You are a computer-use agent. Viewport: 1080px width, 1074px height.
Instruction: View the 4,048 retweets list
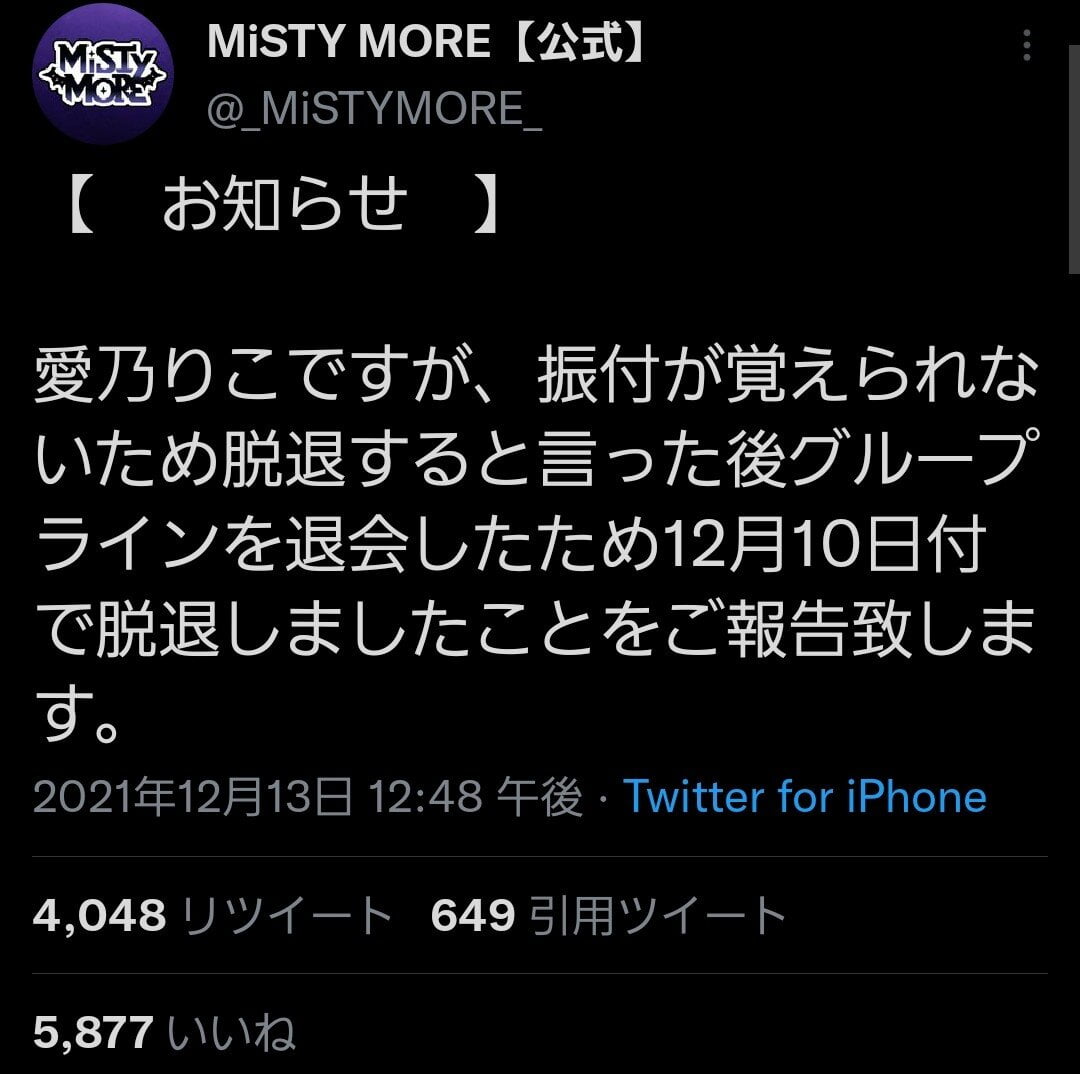[211, 915]
